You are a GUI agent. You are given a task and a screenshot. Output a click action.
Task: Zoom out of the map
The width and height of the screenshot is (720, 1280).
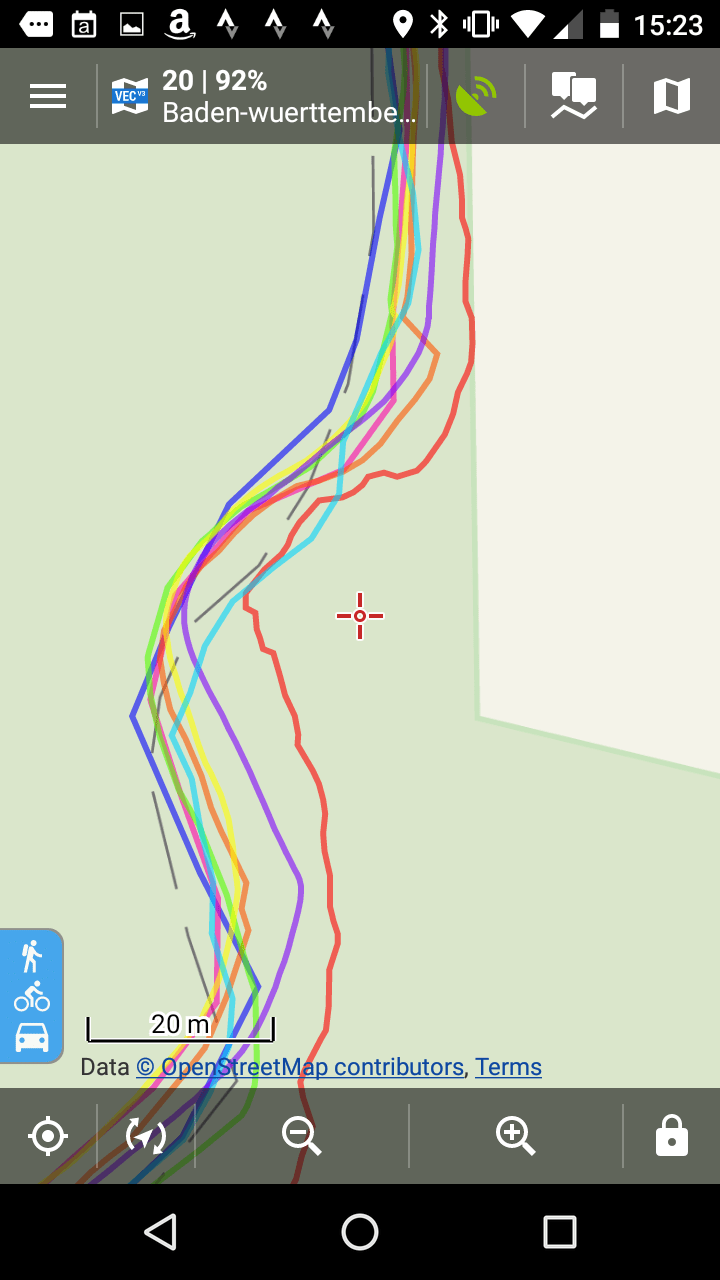[x=301, y=1136]
